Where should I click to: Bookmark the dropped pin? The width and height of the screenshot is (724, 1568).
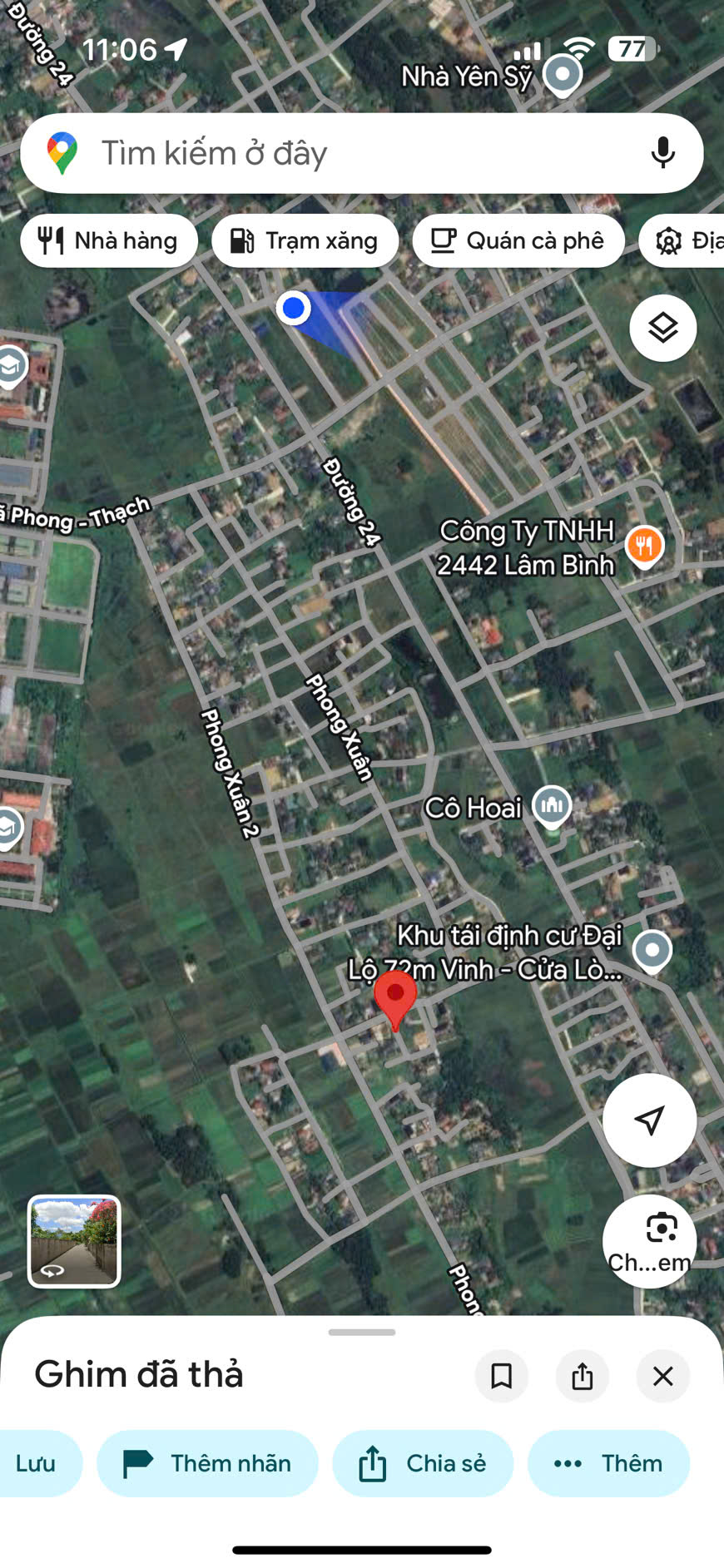(x=501, y=1376)
